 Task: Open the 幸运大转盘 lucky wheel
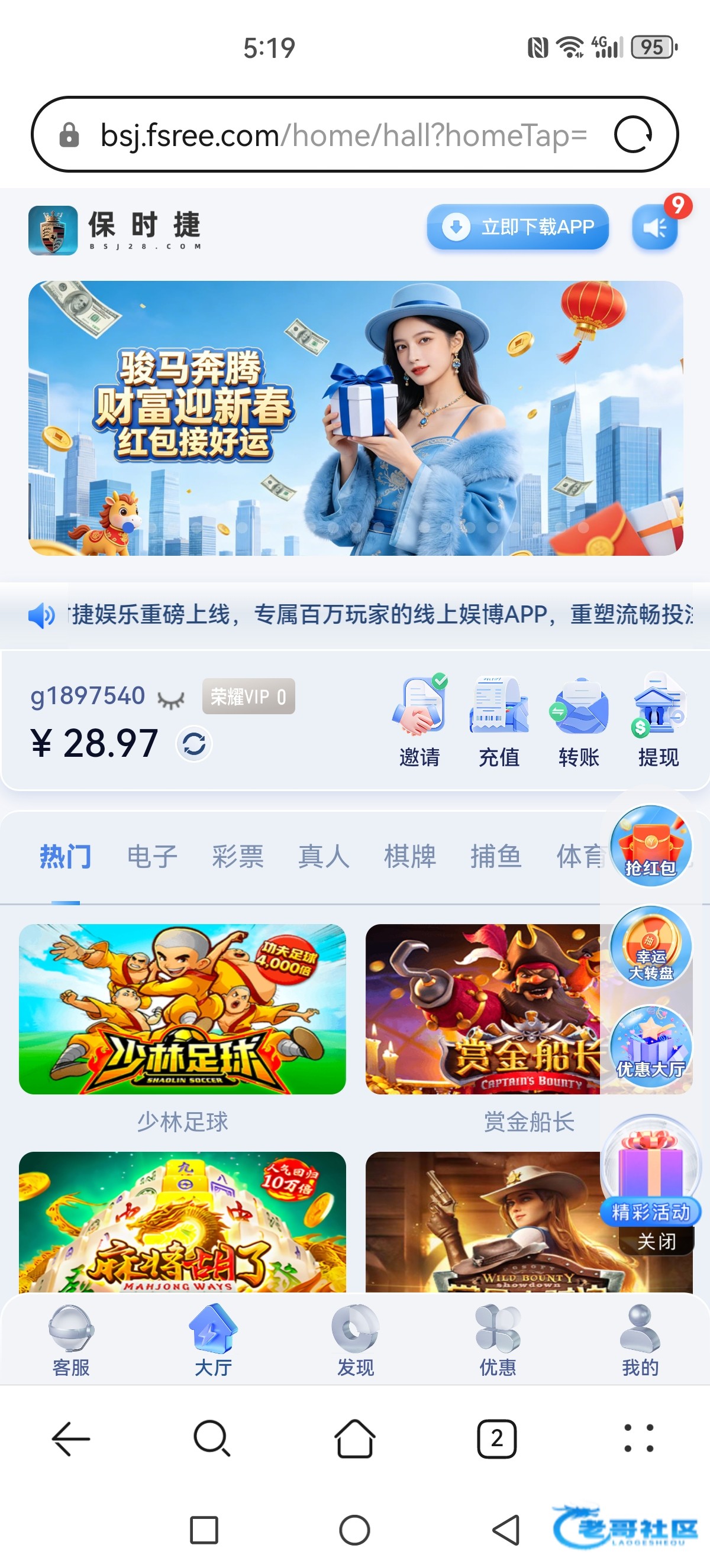click(651, 946)
